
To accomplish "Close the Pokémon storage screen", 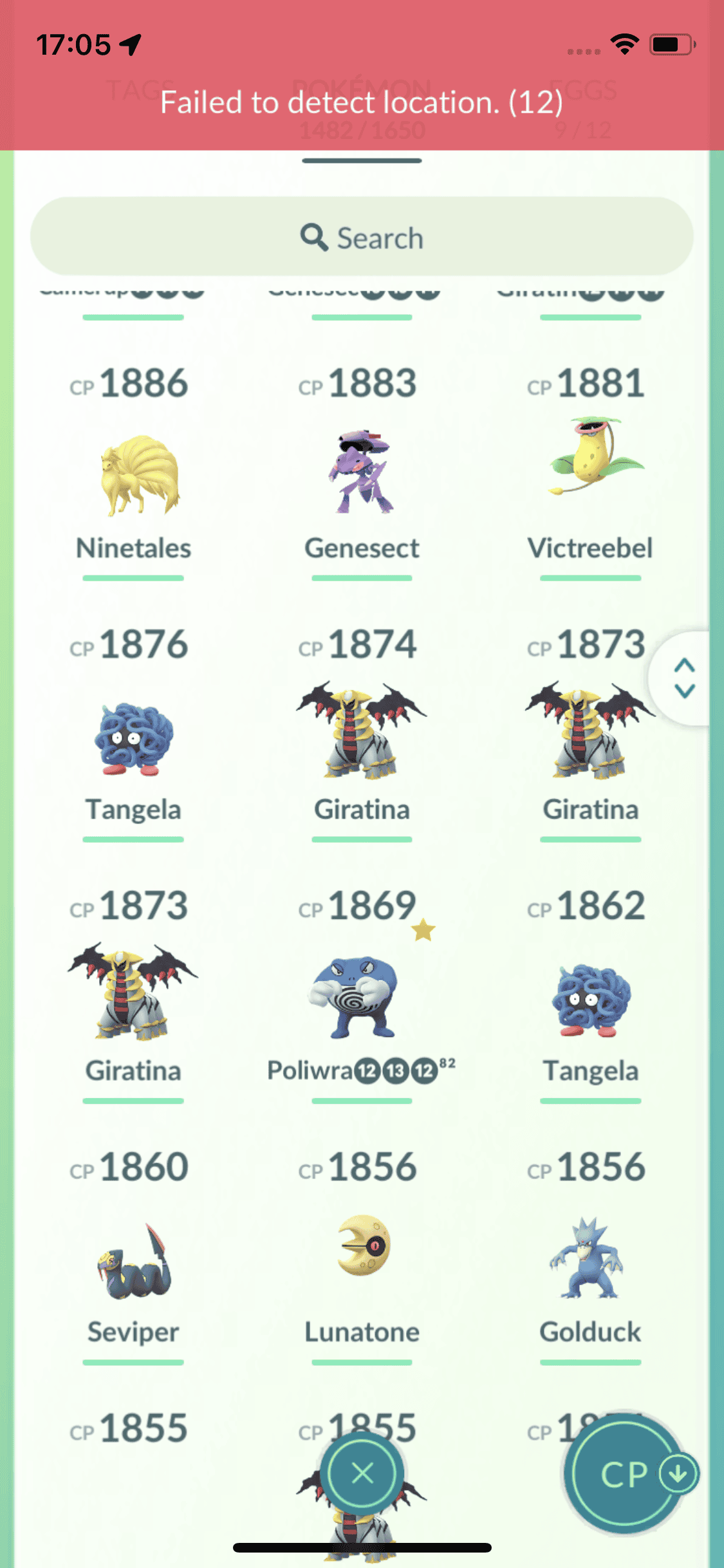I will point(363,1473).
